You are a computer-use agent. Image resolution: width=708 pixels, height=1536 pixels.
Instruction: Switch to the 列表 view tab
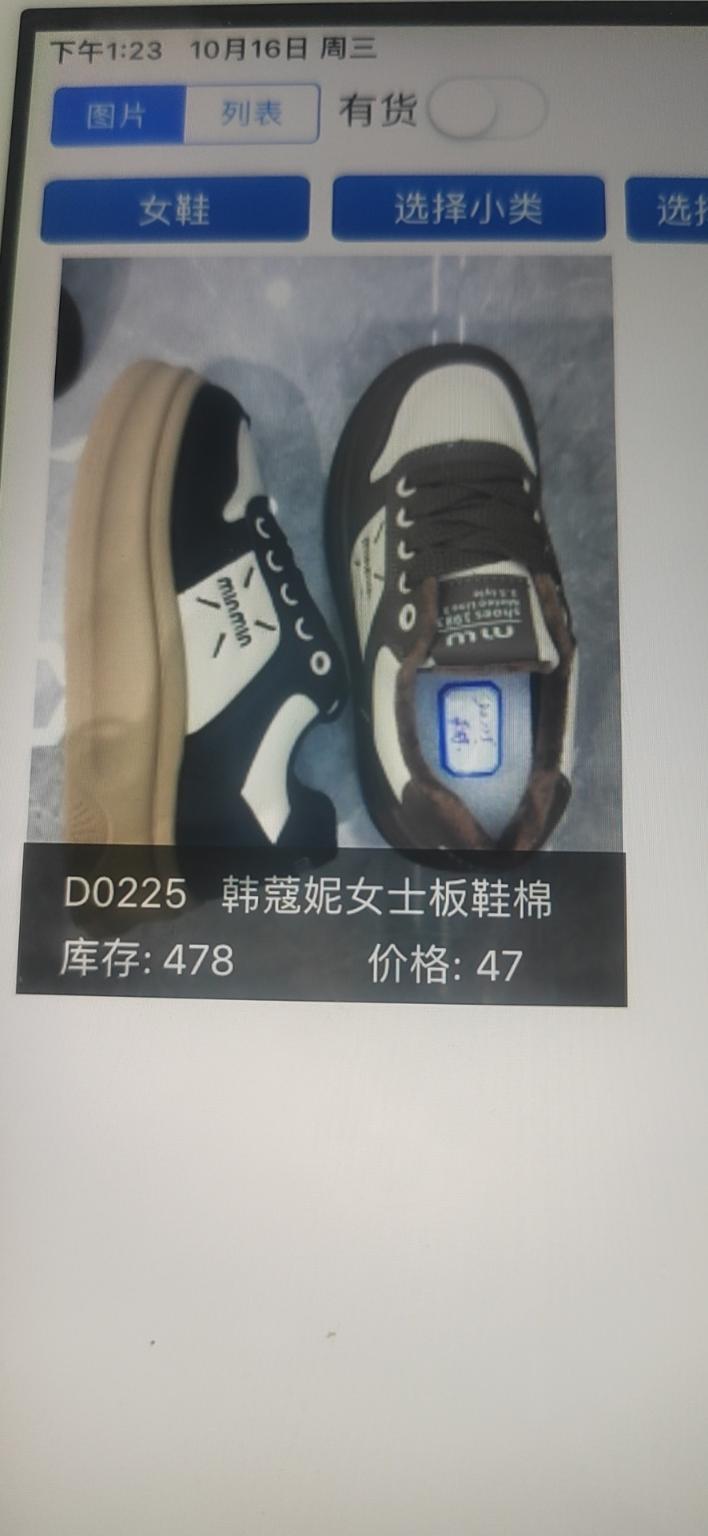point(251,114)
